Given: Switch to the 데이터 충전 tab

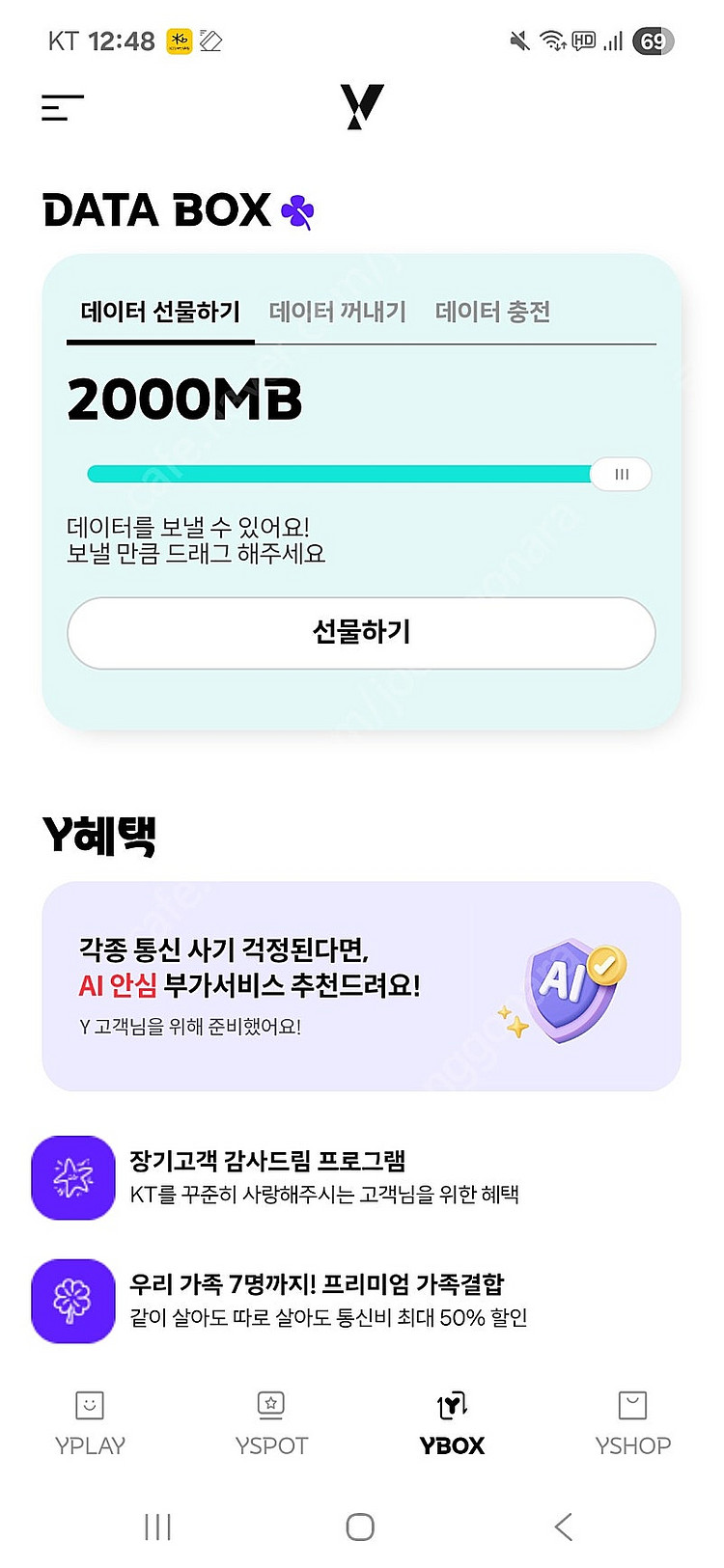Looking at the screenshot, I should pos(492,312).
